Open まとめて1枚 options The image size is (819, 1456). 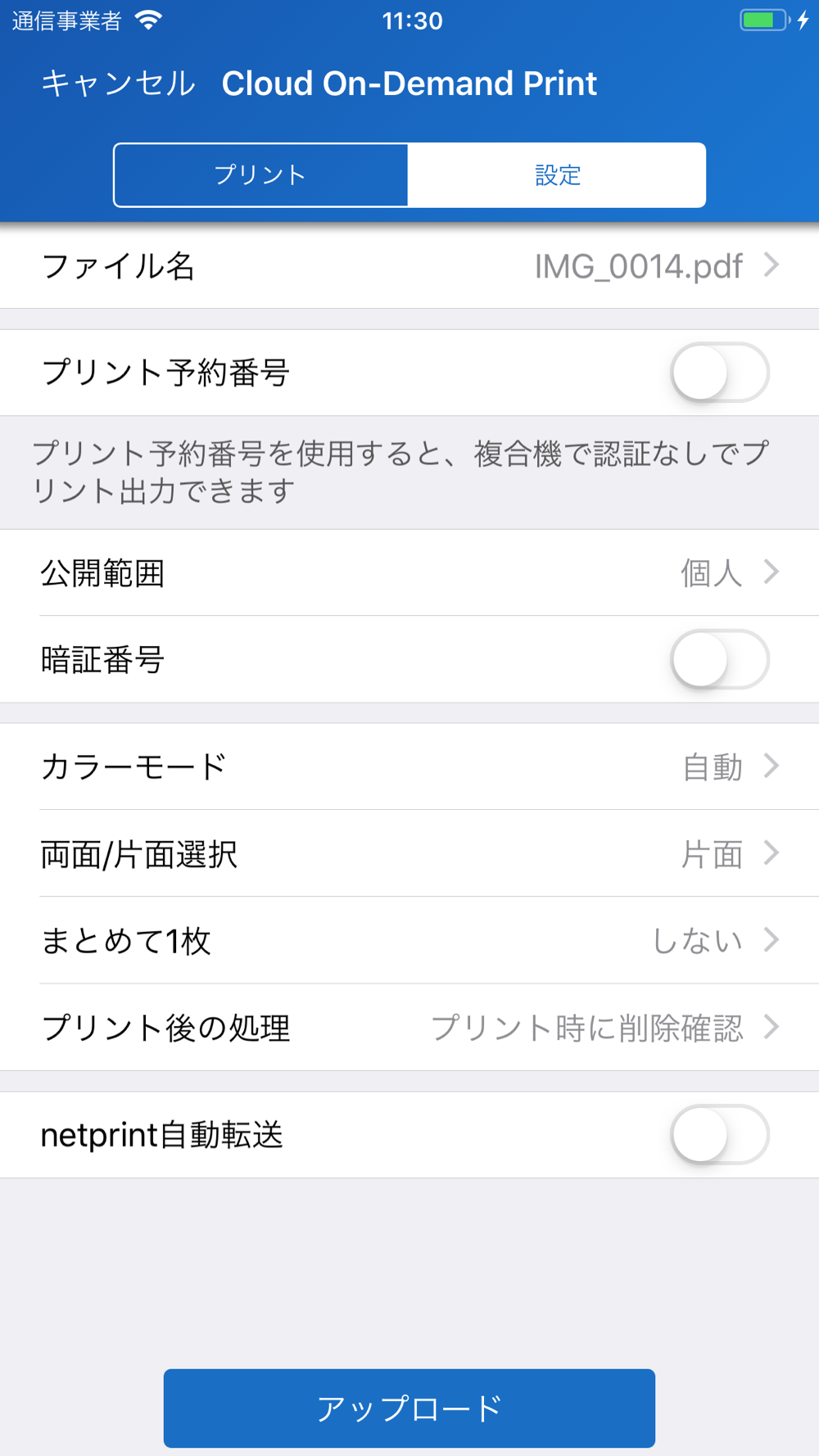tap(409, 940)
